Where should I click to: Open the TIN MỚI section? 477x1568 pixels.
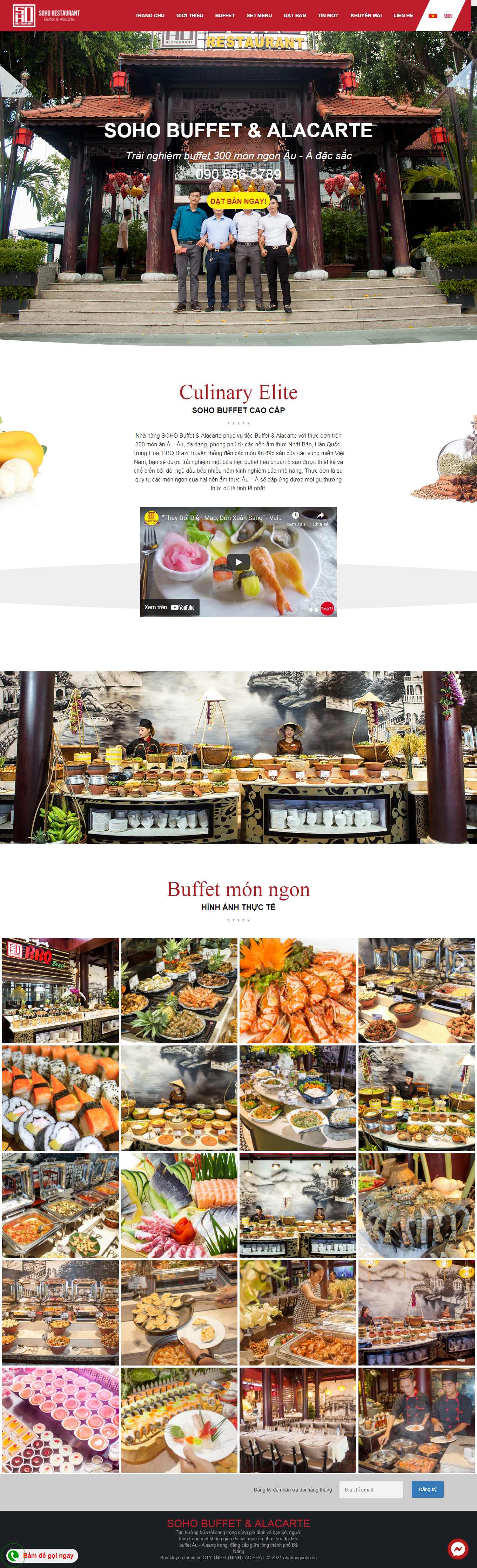tap(328, 15)
